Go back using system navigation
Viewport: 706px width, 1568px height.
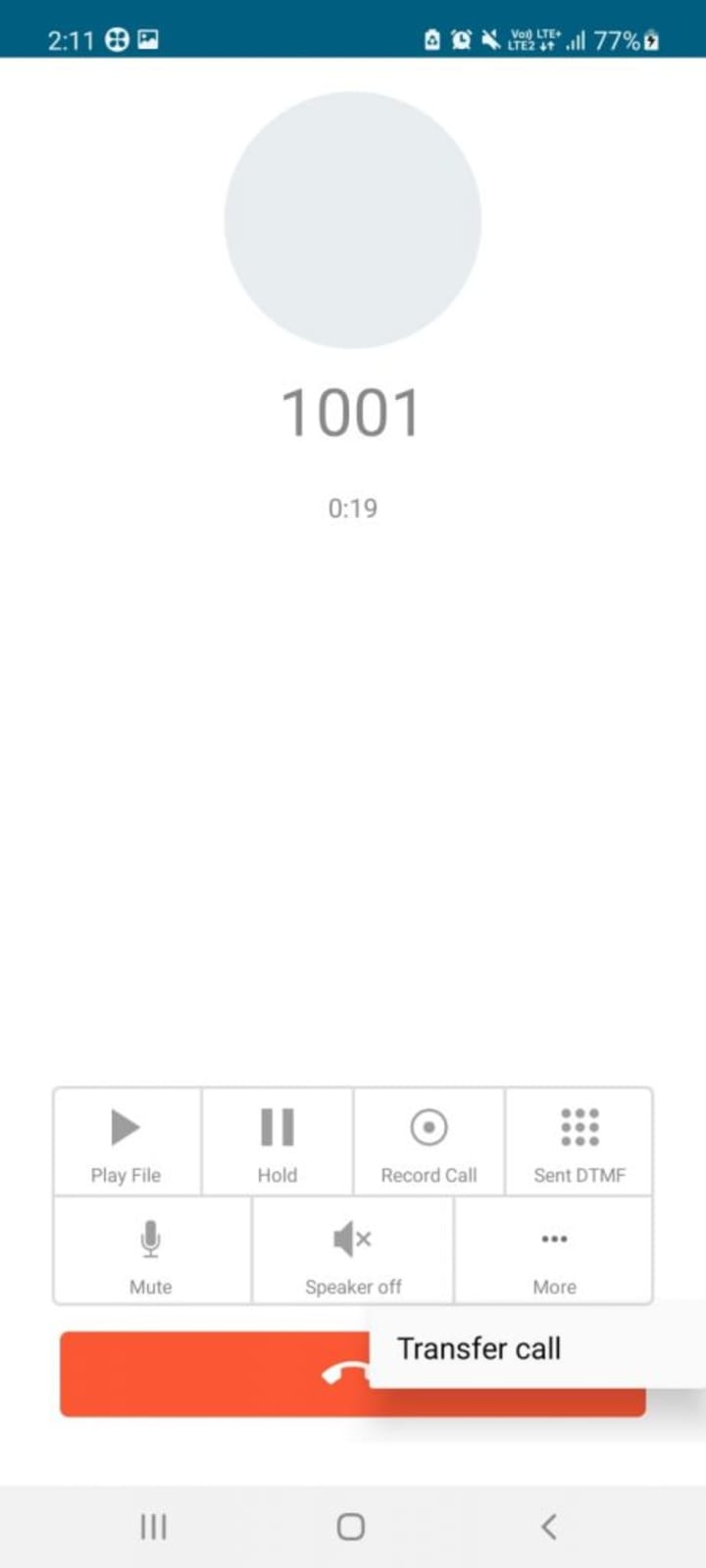pos(549,1526)
